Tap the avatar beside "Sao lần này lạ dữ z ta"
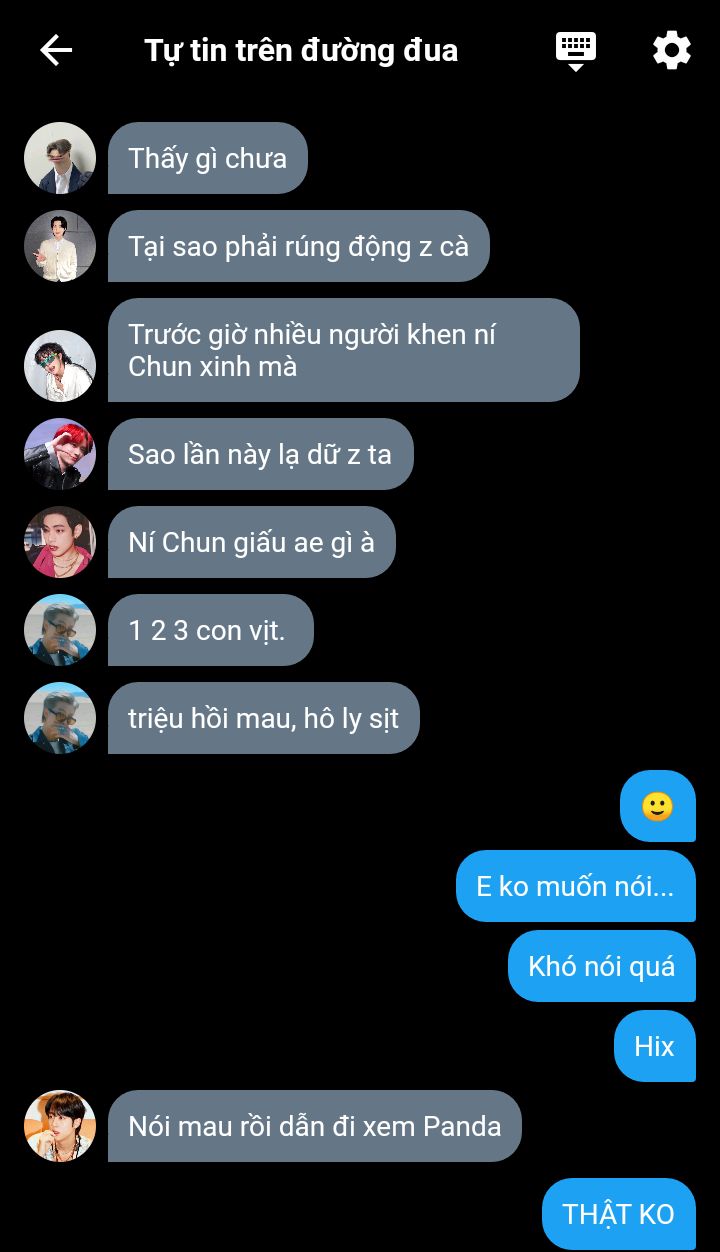The image size is (720, 1252). tap(60, 454)
